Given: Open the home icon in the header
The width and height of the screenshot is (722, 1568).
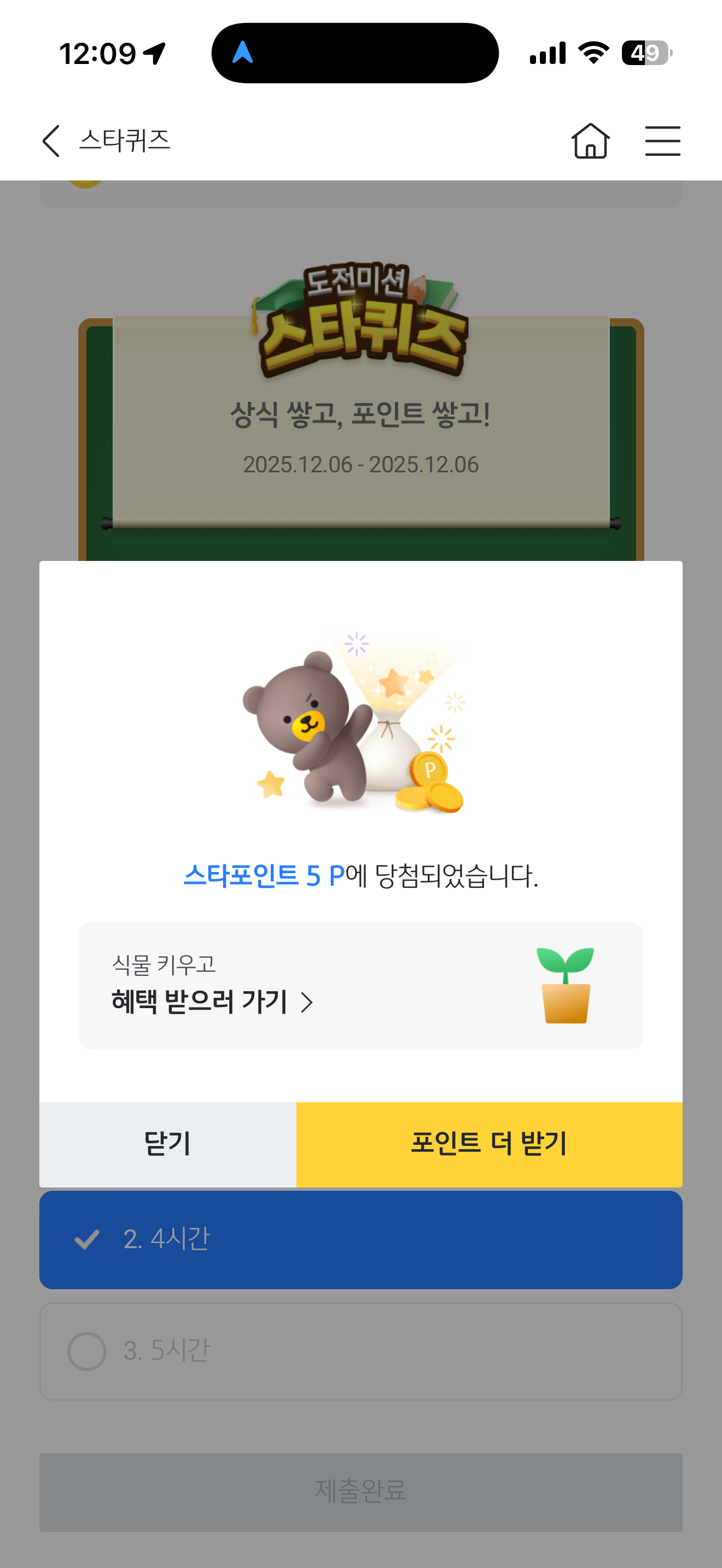Looking at the screenshot, I should coord(590,141).
